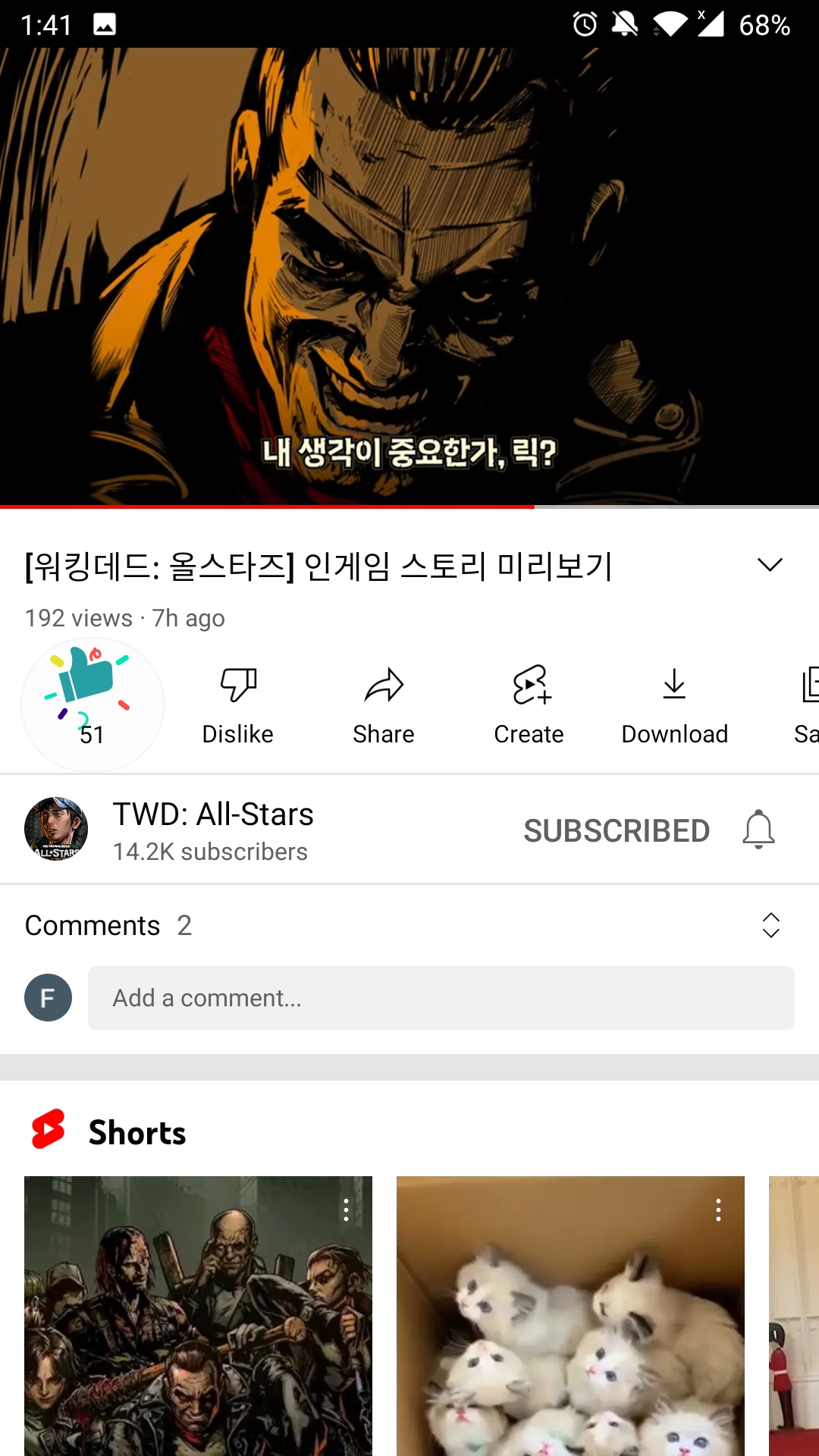
Task: Open the options menu on the Walking Dead Short
Action: 346,1210
